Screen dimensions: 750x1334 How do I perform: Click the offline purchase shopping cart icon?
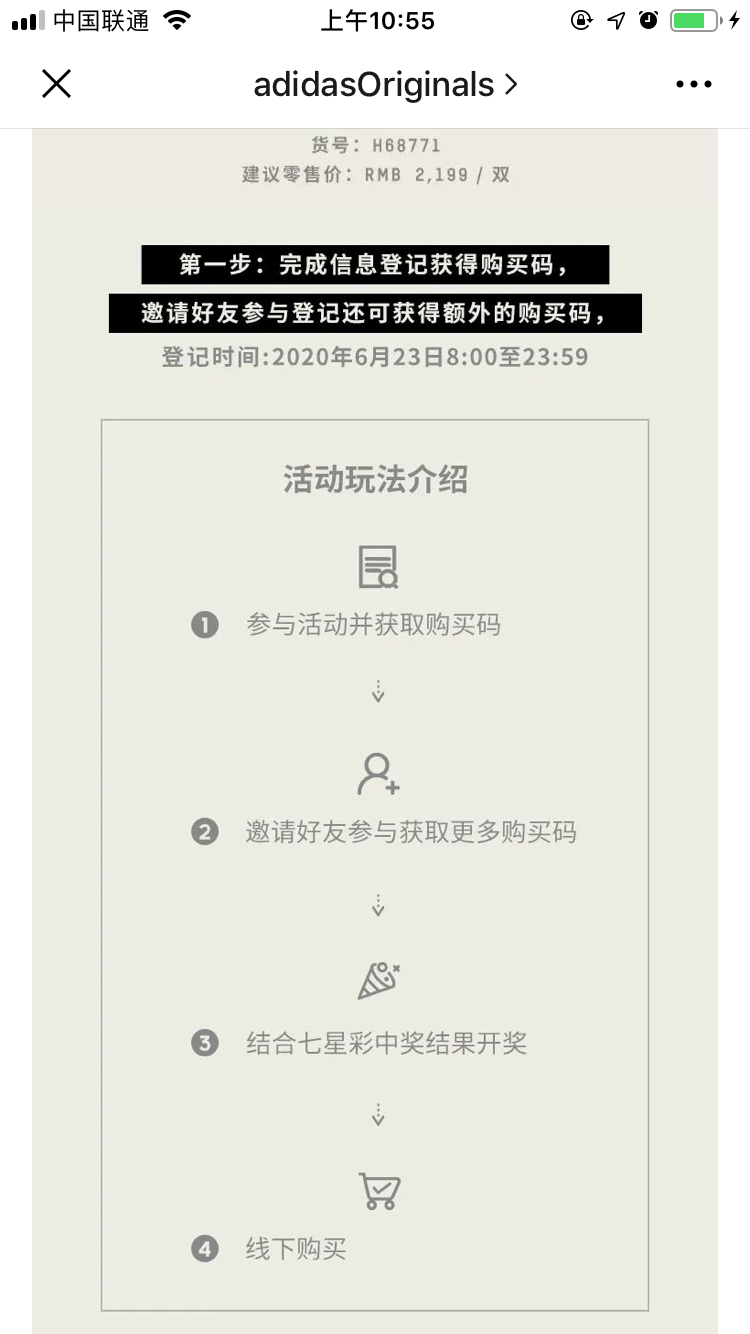377,1190
